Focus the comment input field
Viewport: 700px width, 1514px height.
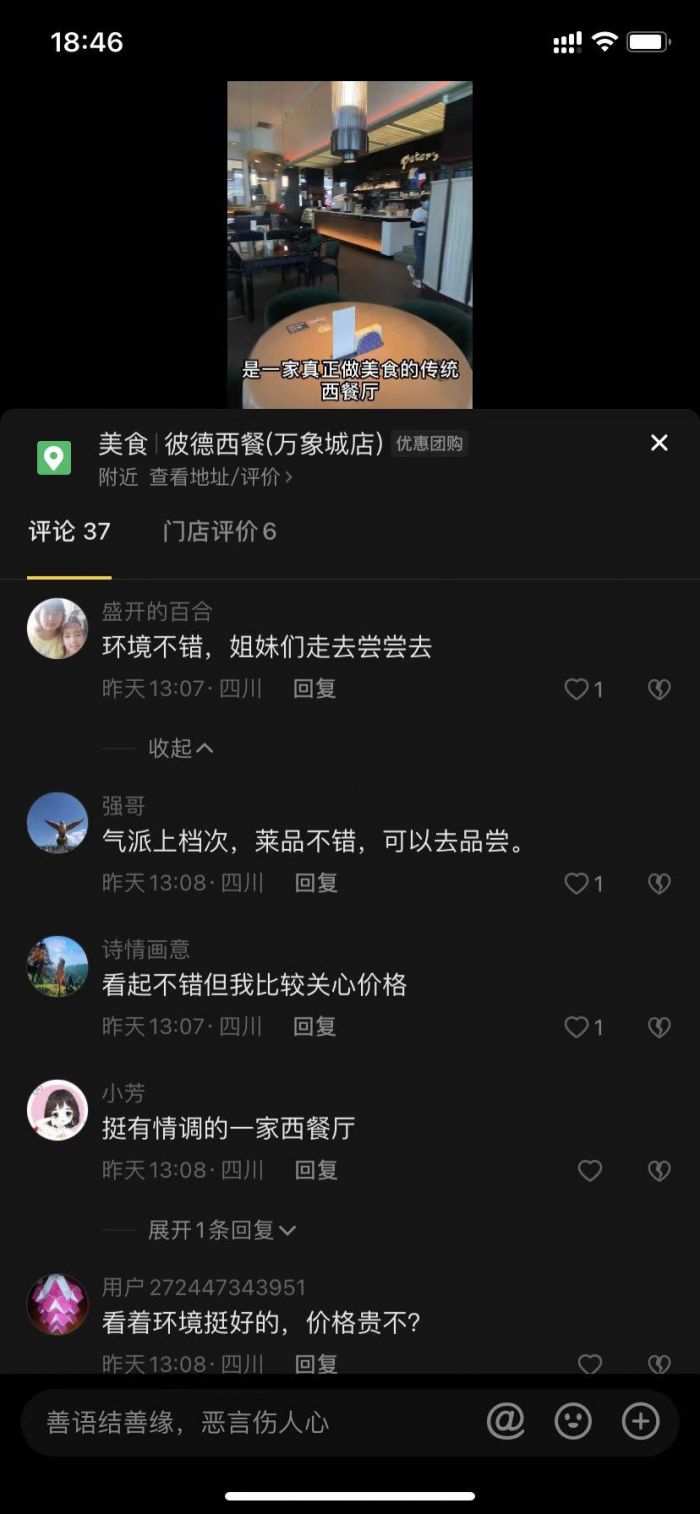point(250,1422)
